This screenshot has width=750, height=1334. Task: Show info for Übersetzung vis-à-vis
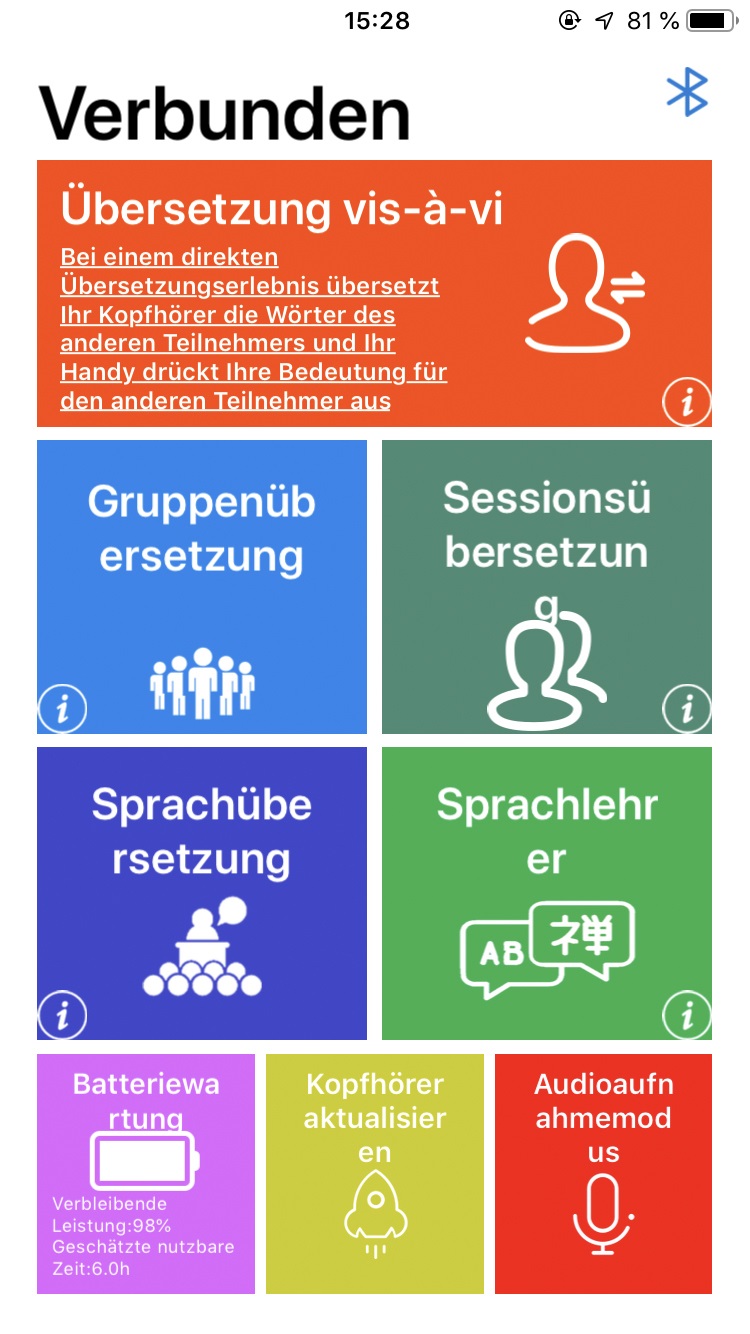point(686,403)
